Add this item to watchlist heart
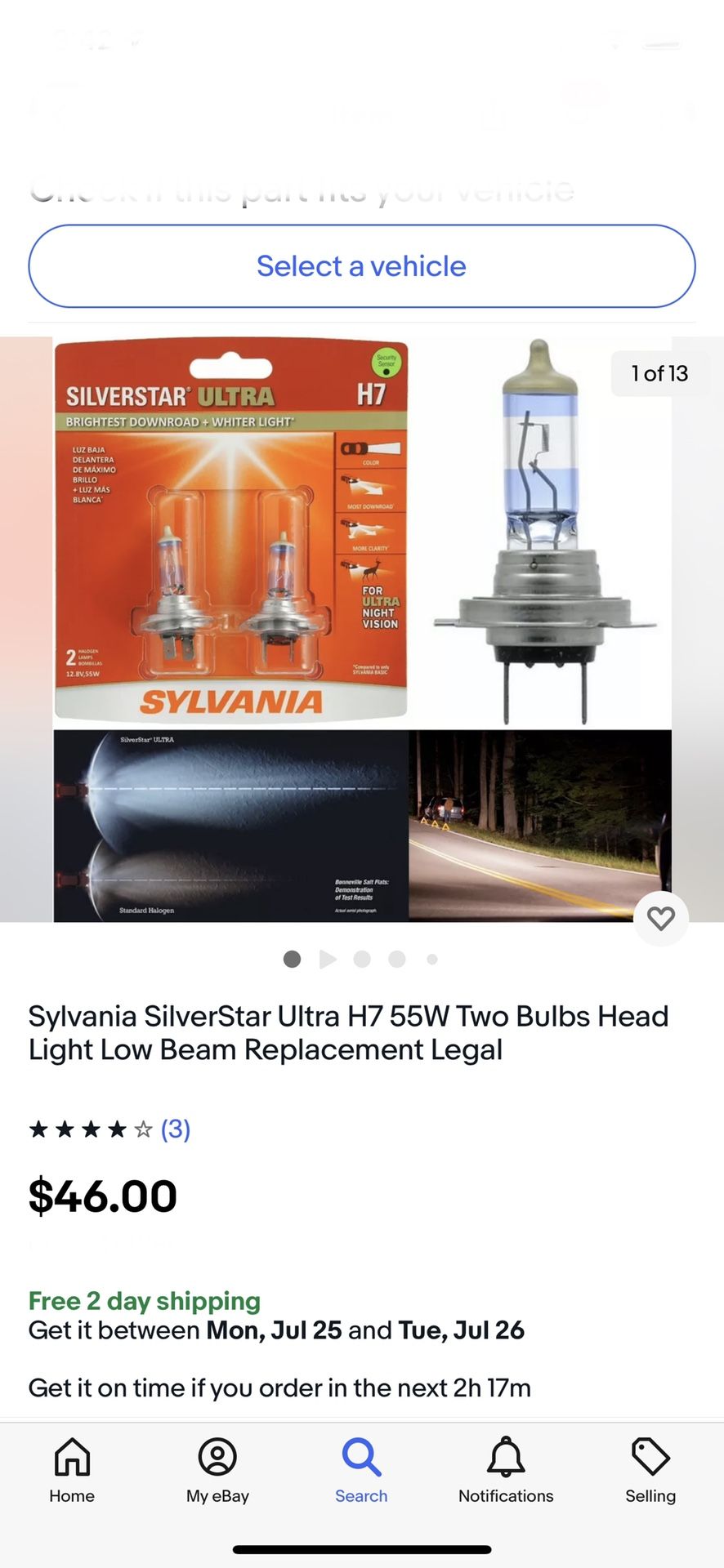The width and height of the screenshot is (724, 1568). (660, 918)
